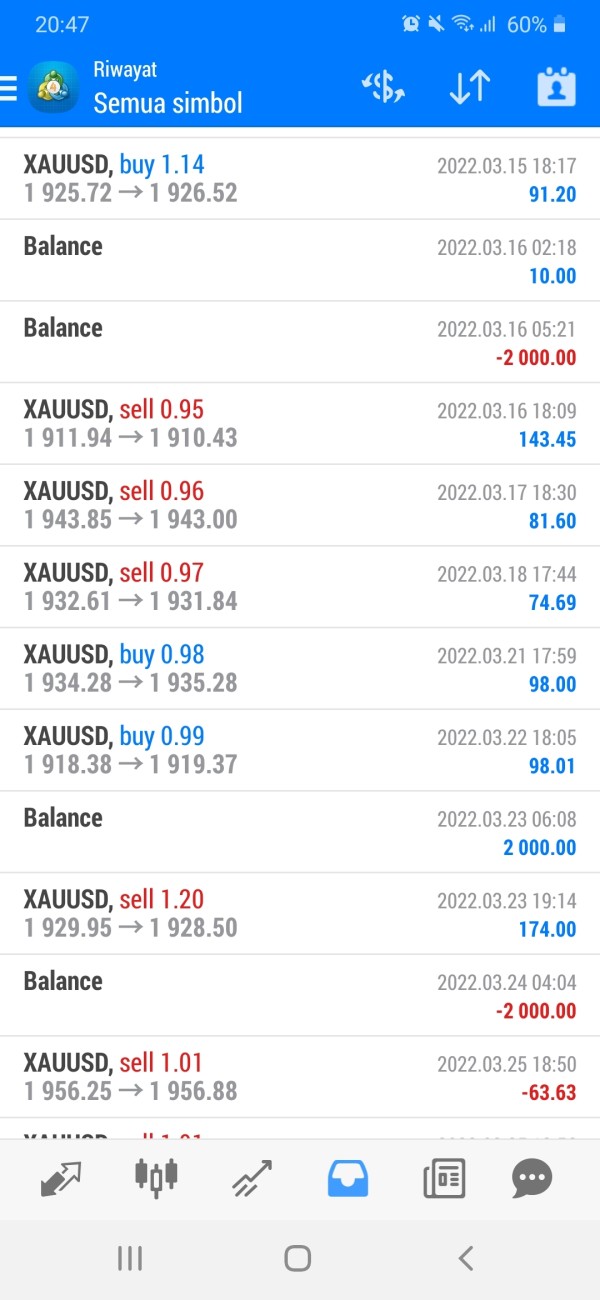Open the XAUUSD sell 0.96 deal
Image resolution: width=600 pixels, height=1300 pixels.
300,505
